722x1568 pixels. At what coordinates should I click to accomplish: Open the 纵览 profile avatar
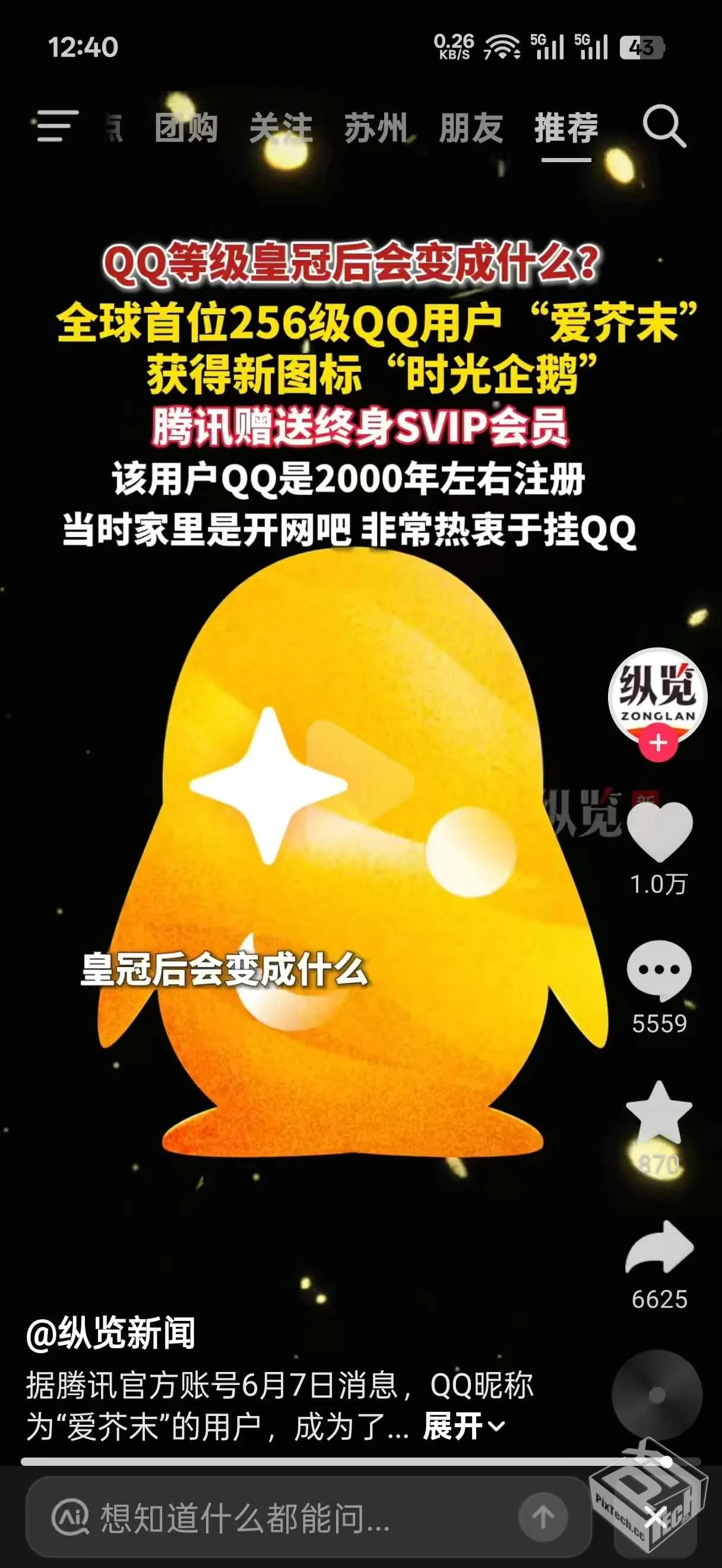[x=657, y=694]
